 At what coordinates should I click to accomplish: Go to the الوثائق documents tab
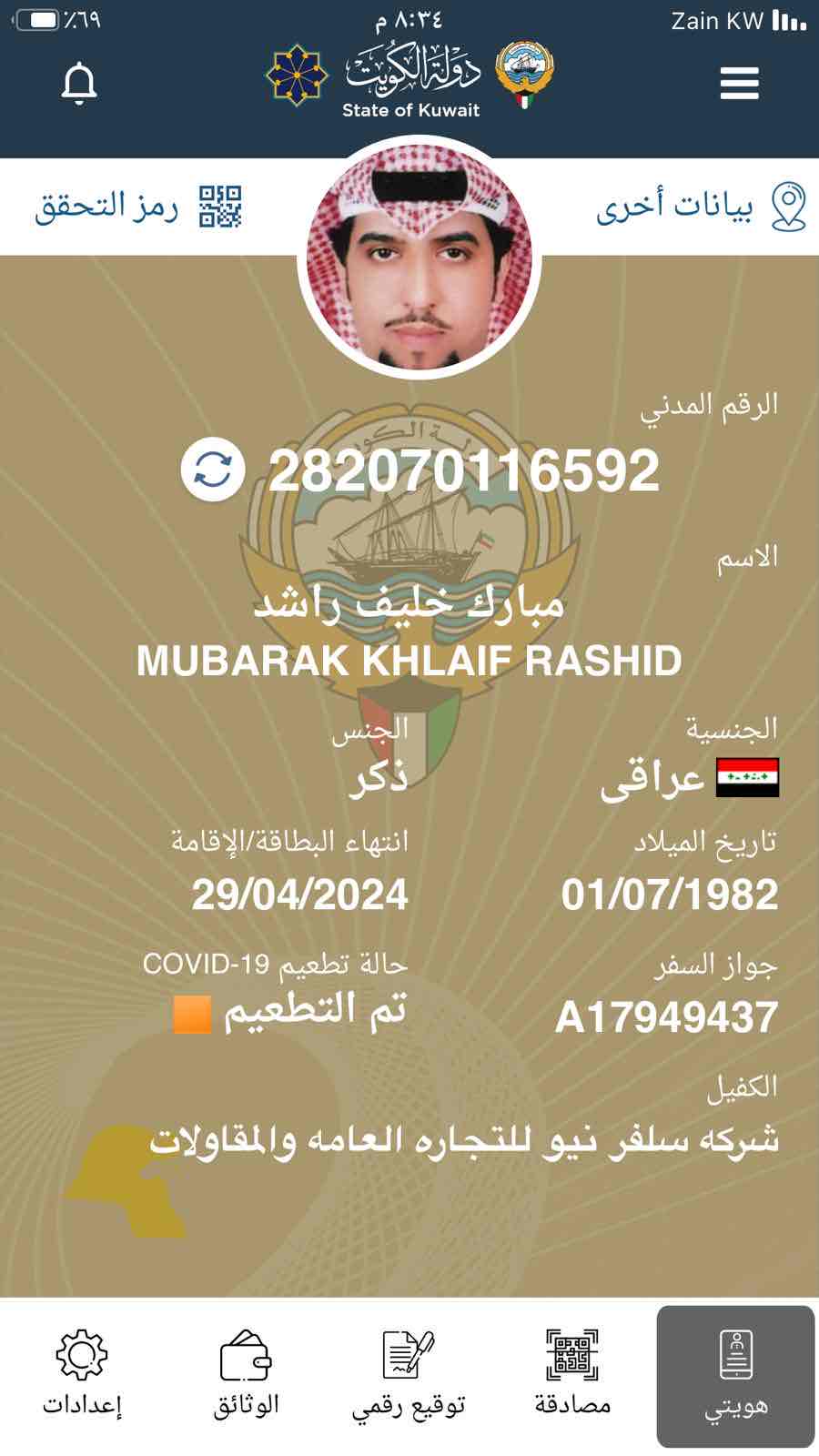tap(246, 1374)
